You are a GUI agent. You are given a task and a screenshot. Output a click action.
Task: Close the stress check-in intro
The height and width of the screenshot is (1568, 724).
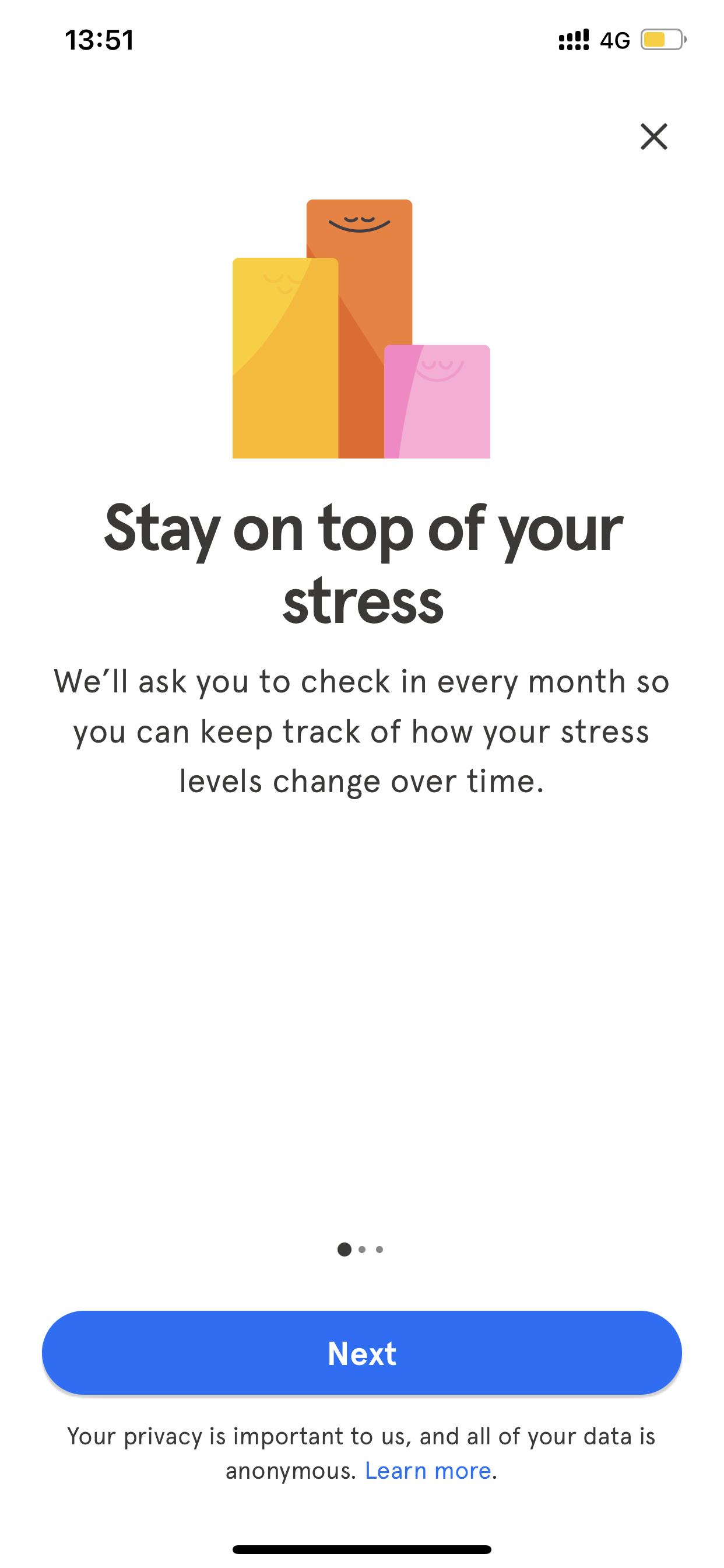click(653, 136)
